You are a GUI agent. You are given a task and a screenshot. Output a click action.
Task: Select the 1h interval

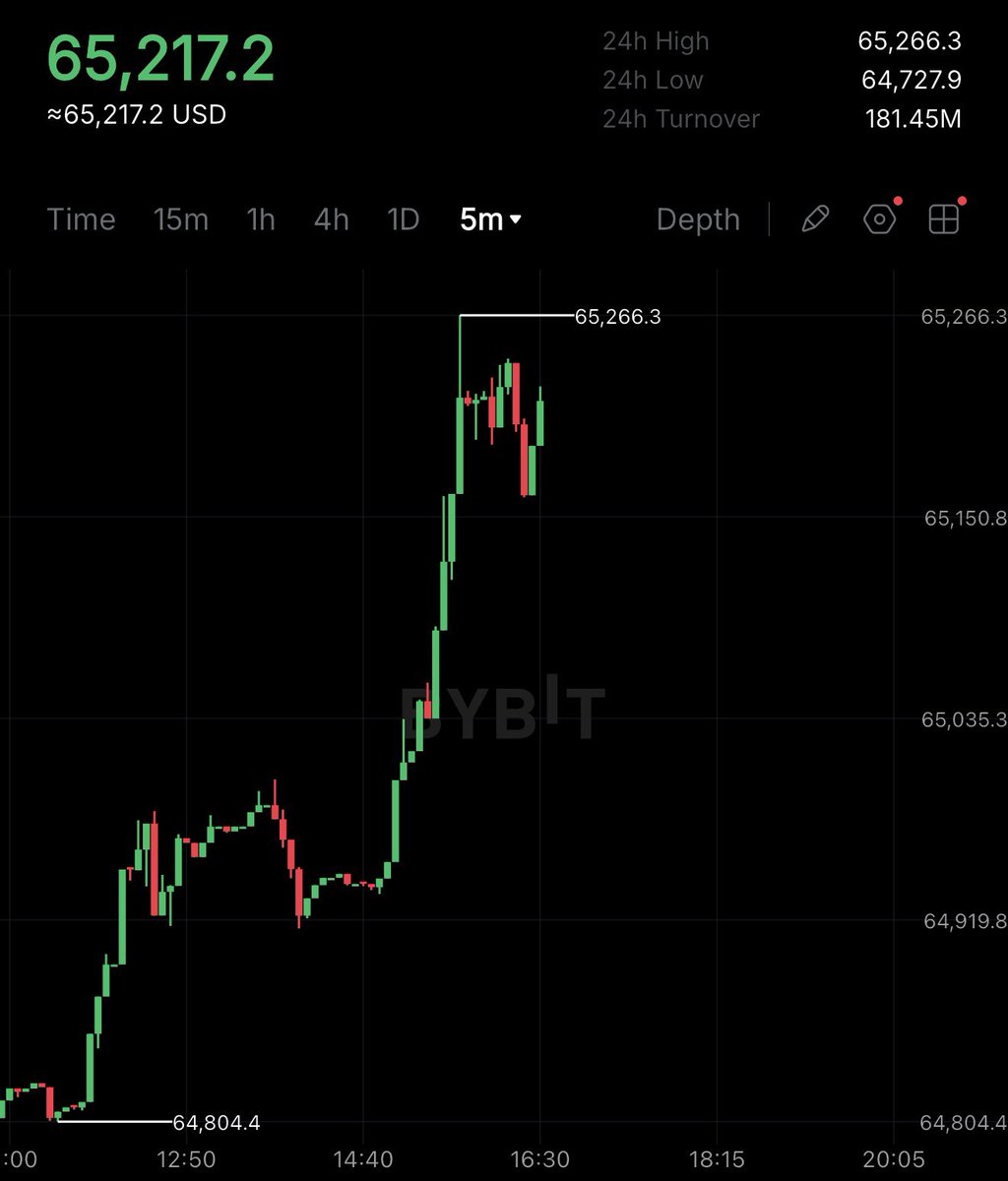261,219
